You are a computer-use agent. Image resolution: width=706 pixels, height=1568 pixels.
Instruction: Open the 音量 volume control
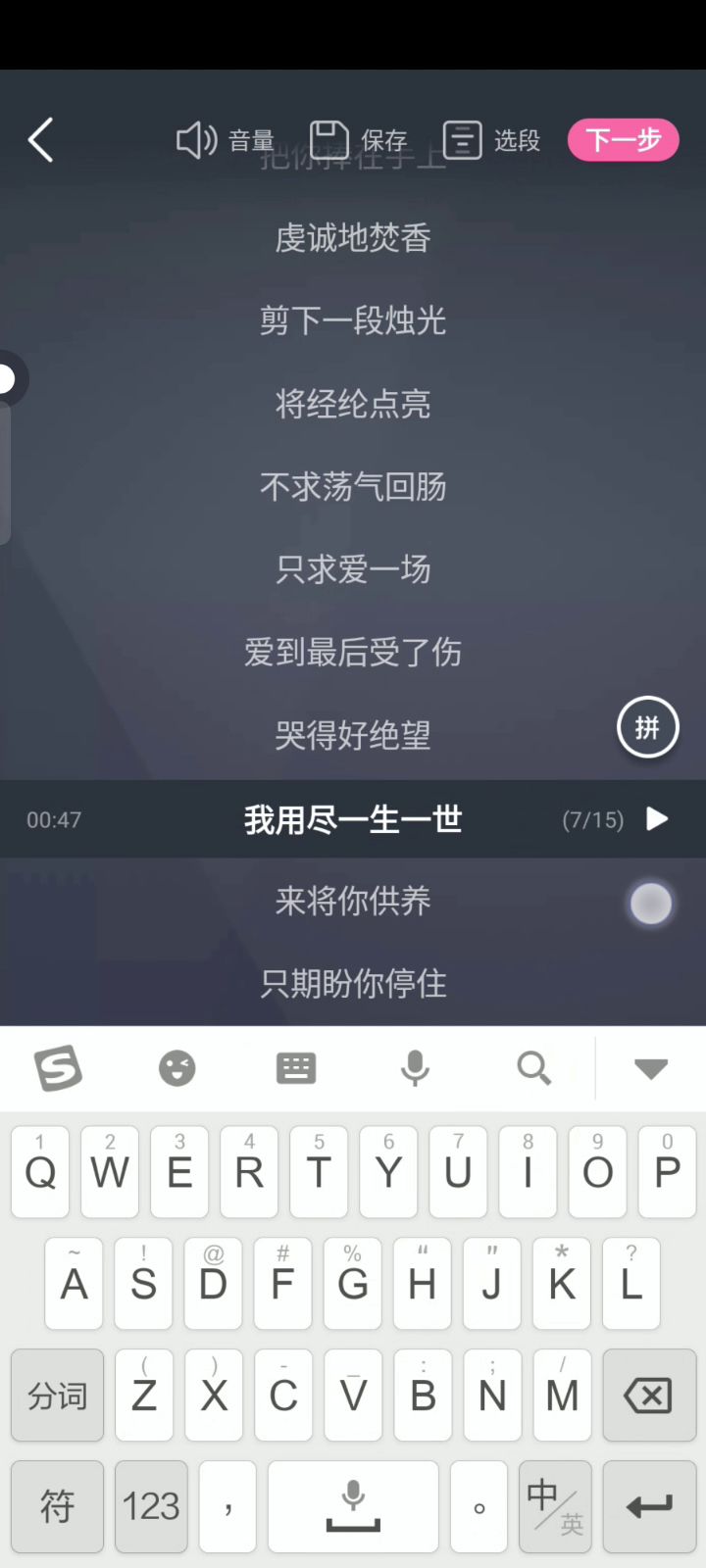(226, 140)
